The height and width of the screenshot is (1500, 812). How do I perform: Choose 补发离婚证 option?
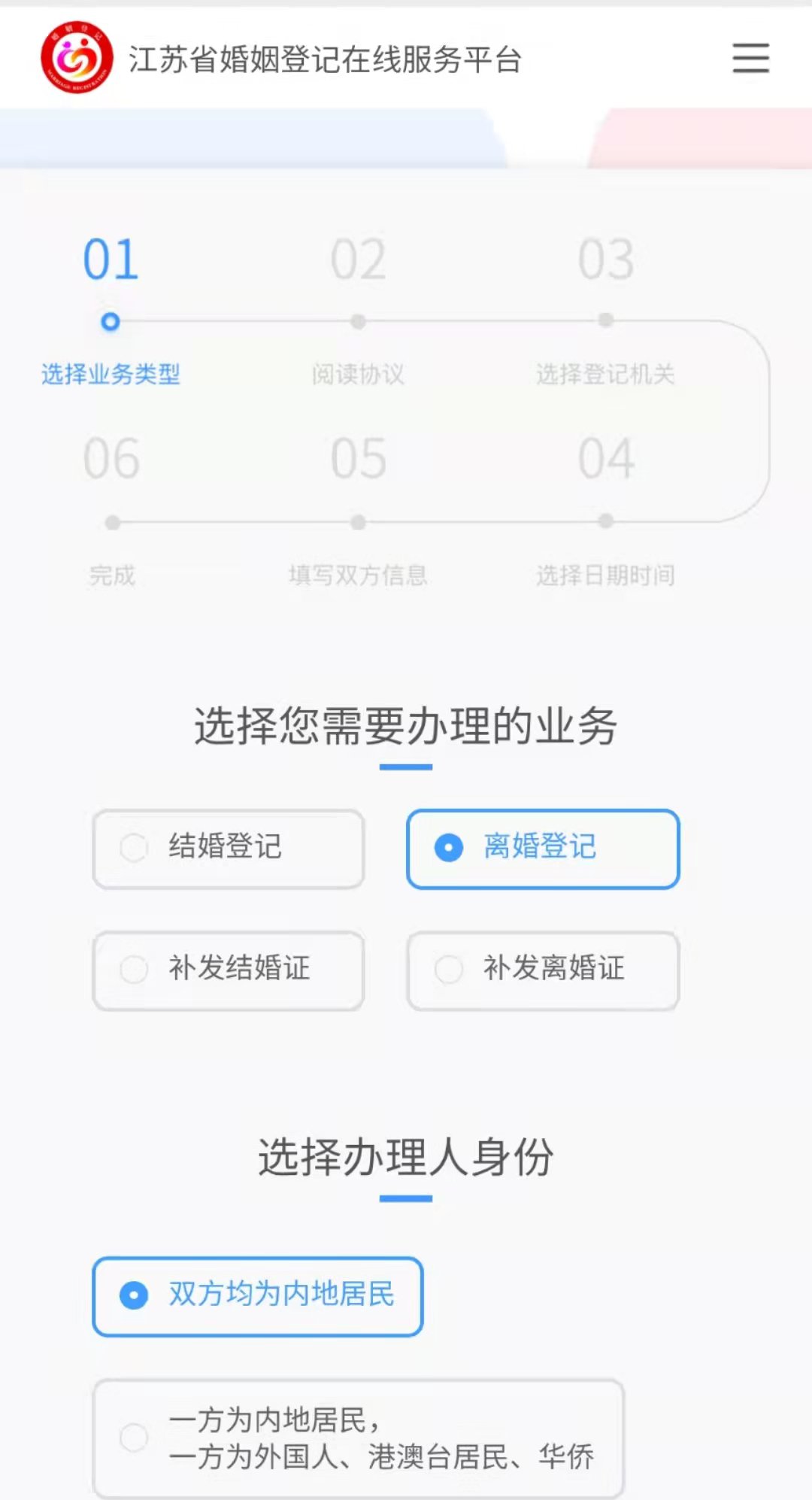tap(542, 970)
